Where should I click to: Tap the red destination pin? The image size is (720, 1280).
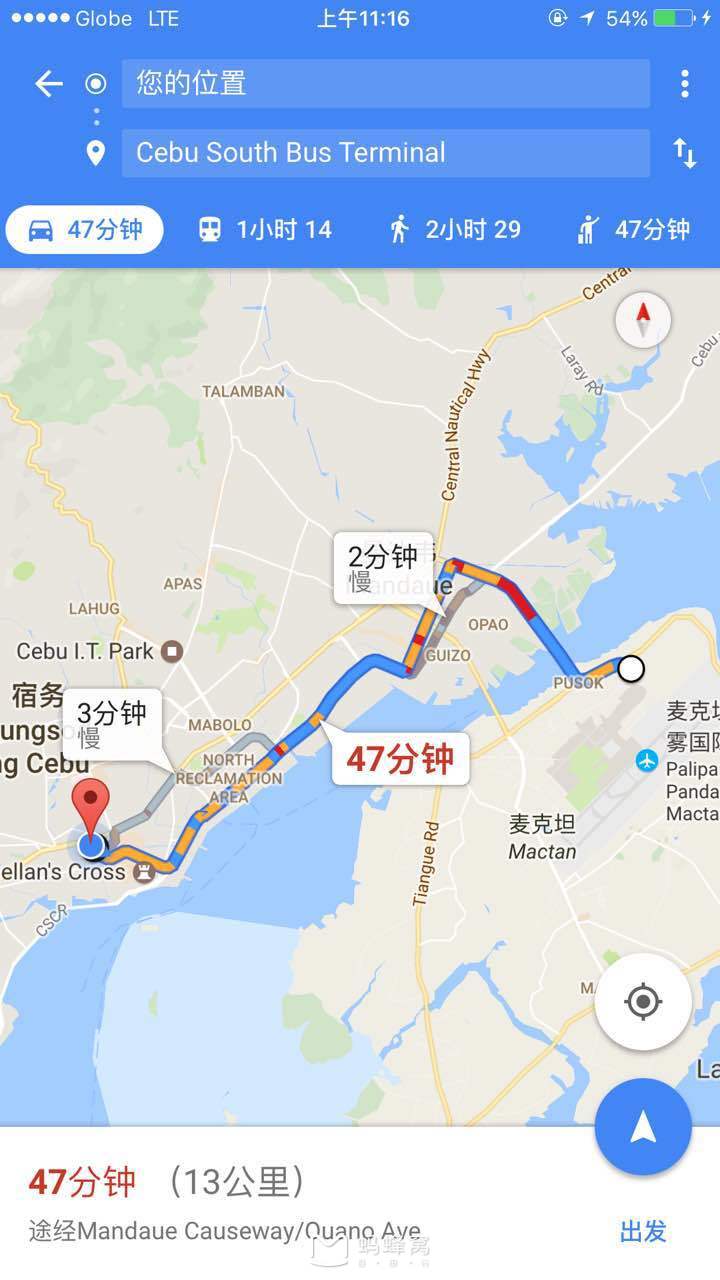pyautogui.click(x=93, y=806)
